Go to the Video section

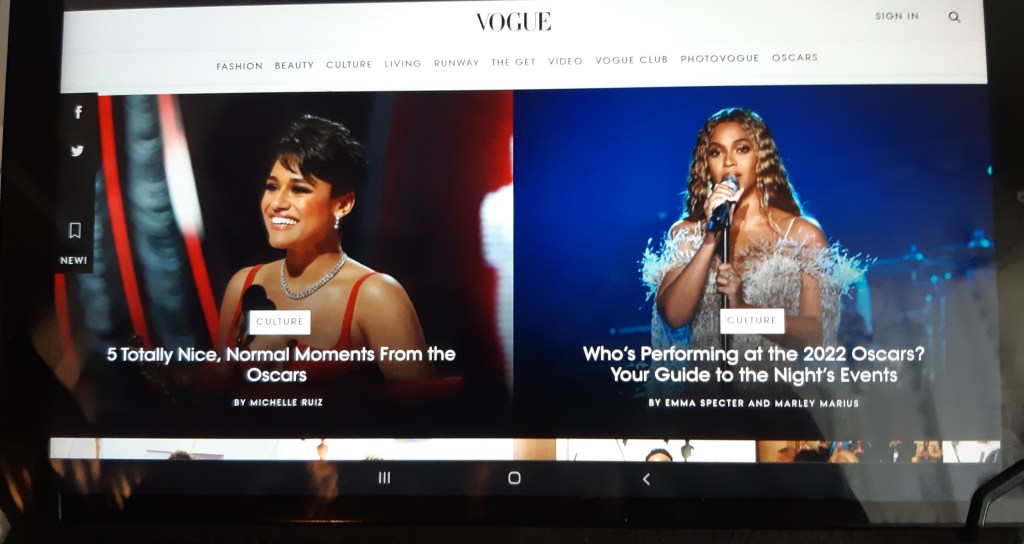(565, 61)
